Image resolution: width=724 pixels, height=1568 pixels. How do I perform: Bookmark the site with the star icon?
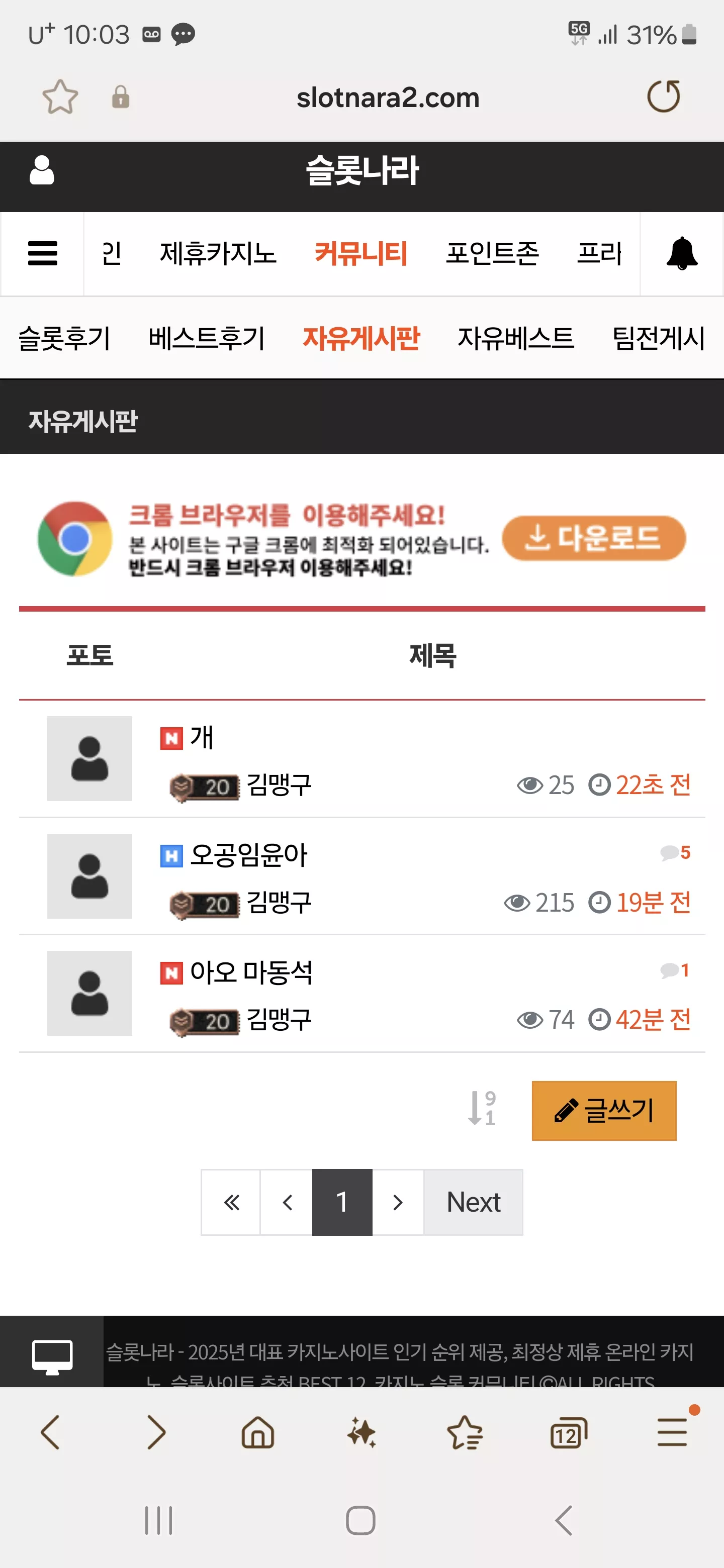click(x=60, y=97)
